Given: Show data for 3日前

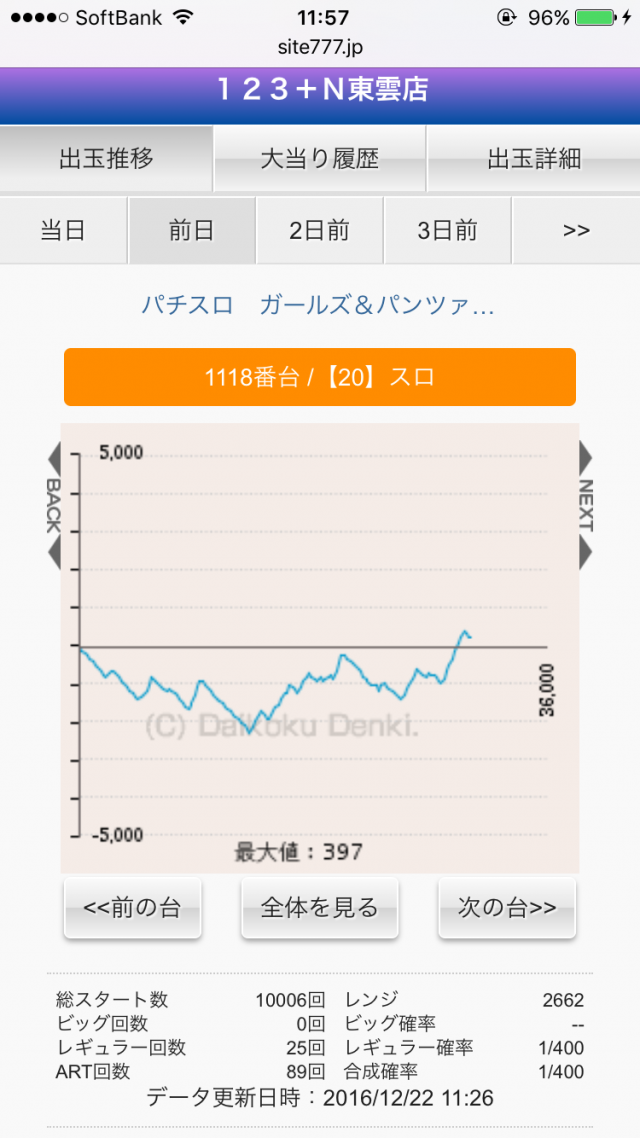Looking at the screenshot, I should tap(447, 230).
